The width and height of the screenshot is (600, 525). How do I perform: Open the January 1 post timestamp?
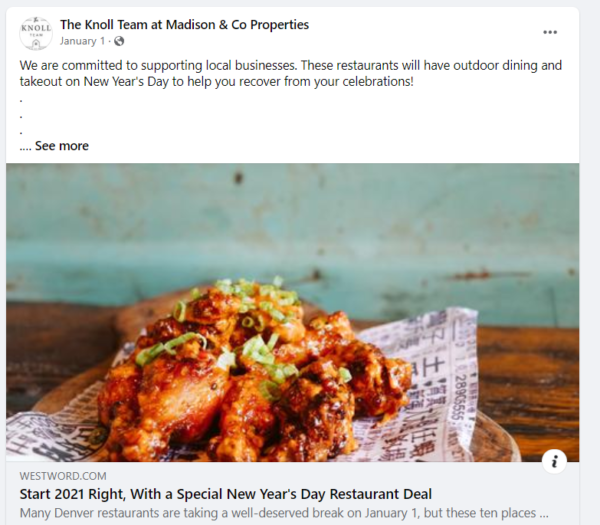point(82,41)
